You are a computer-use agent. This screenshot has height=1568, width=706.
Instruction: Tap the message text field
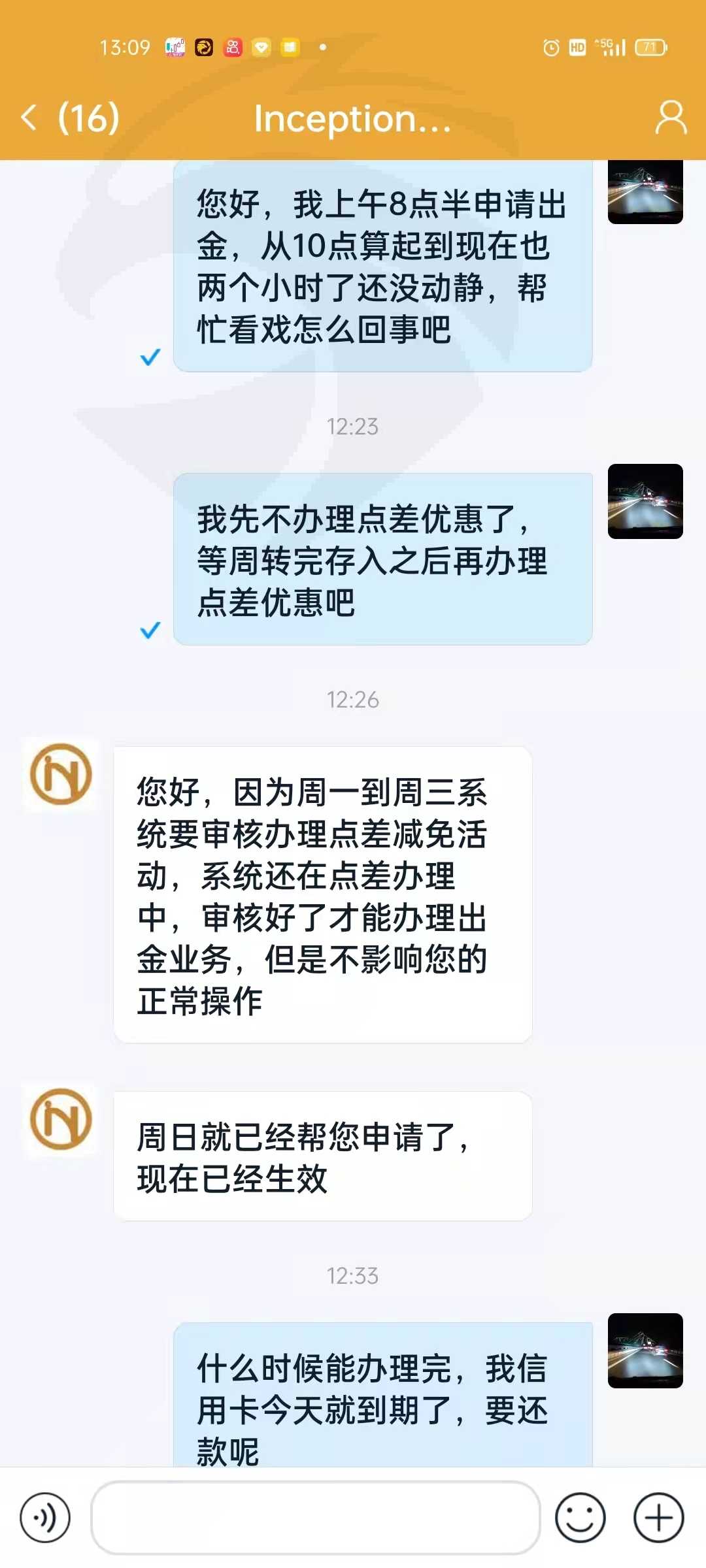click(x=315, y=1518)
